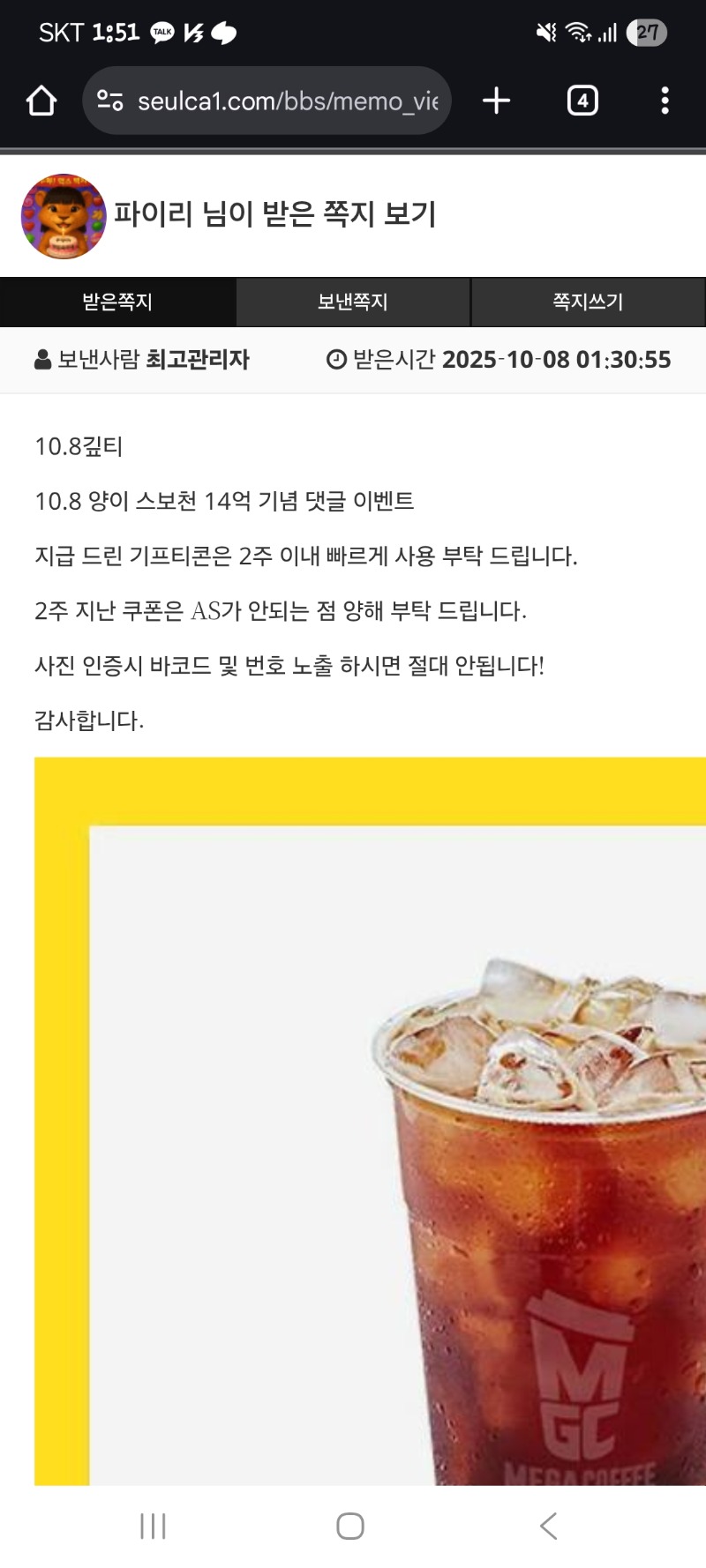706x1568 pixels.
Task: Tap the seulca1.com address bar
Action: [287, 101]
